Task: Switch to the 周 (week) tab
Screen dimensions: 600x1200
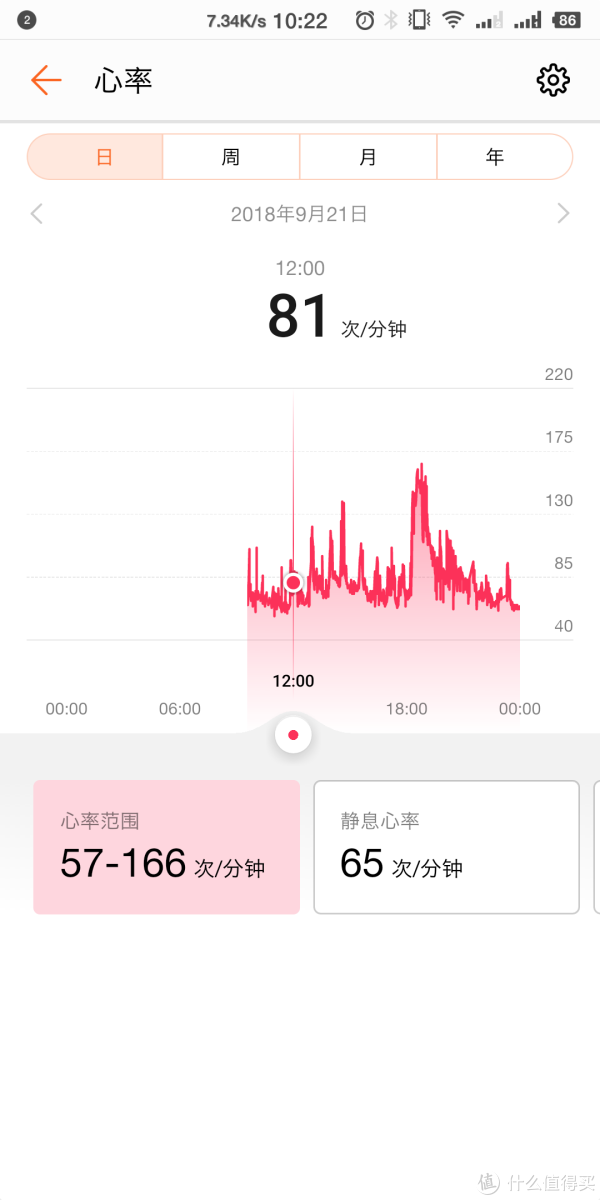Action: tap(231, 157)
